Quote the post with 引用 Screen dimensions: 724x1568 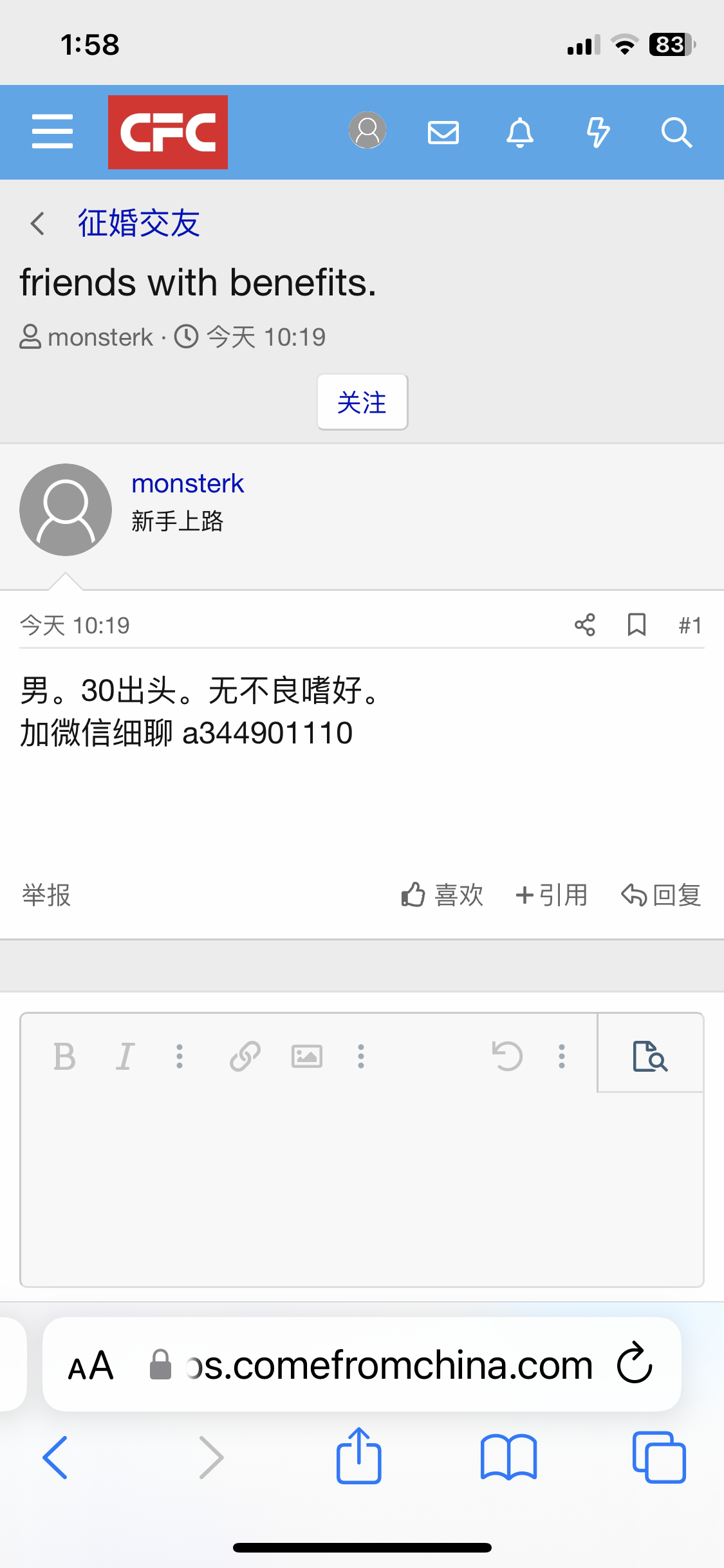(552, 895)
